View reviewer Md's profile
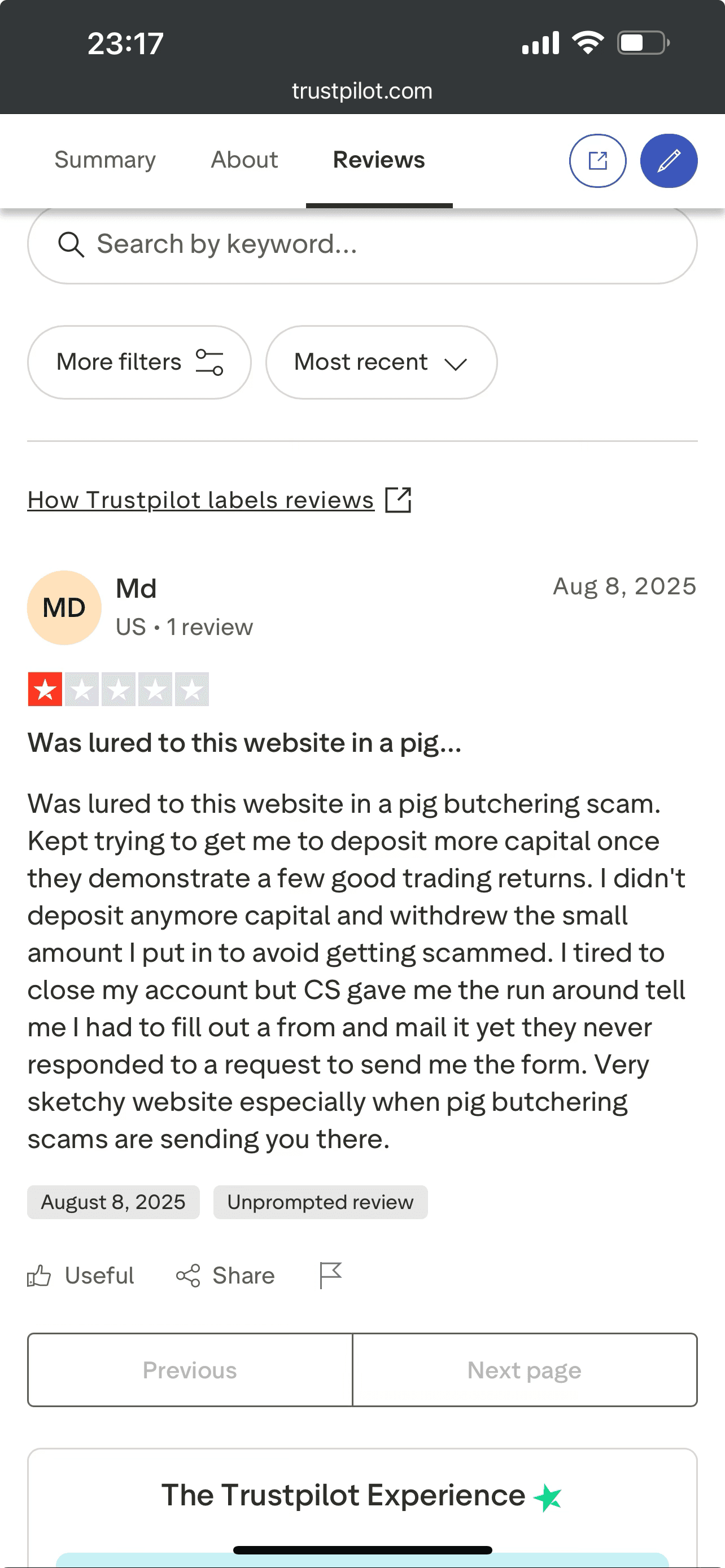The image size is (725, 1568). click(136, 589)
